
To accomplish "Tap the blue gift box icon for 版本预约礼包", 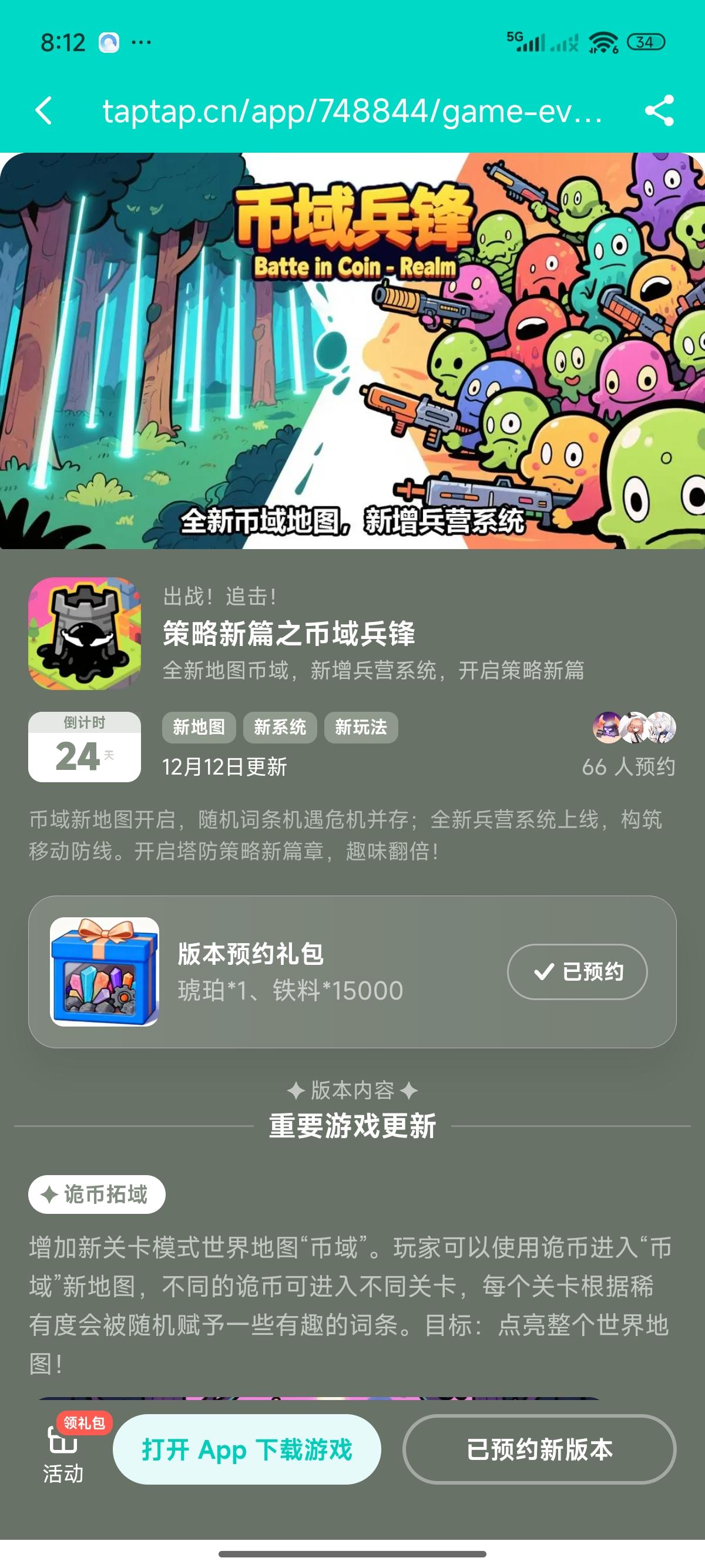I will click(99, 972).
